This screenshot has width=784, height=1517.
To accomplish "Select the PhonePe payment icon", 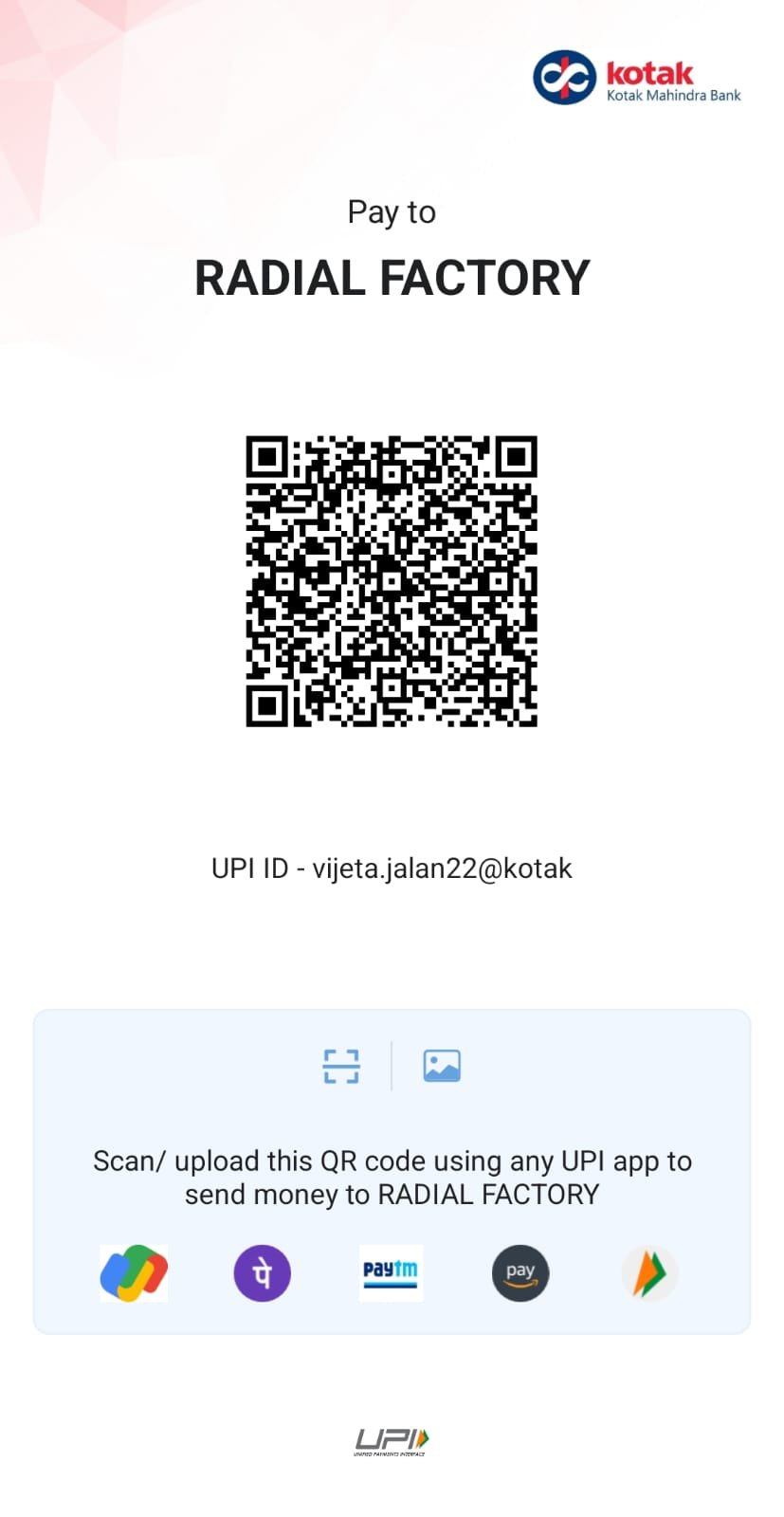I will click(x=262, y=1273).
